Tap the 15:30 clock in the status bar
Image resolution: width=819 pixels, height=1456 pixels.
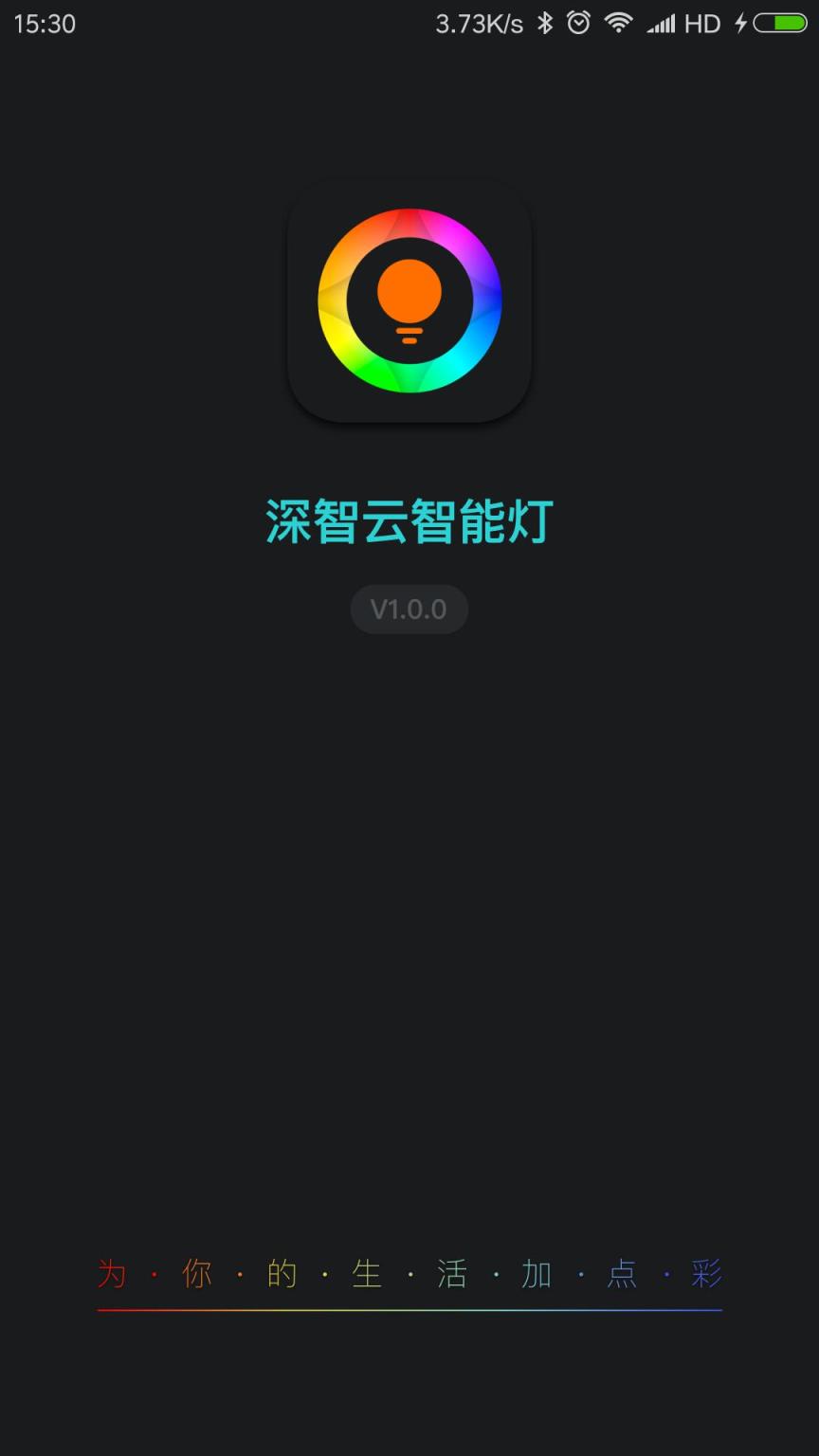click(x=45, y=24)
